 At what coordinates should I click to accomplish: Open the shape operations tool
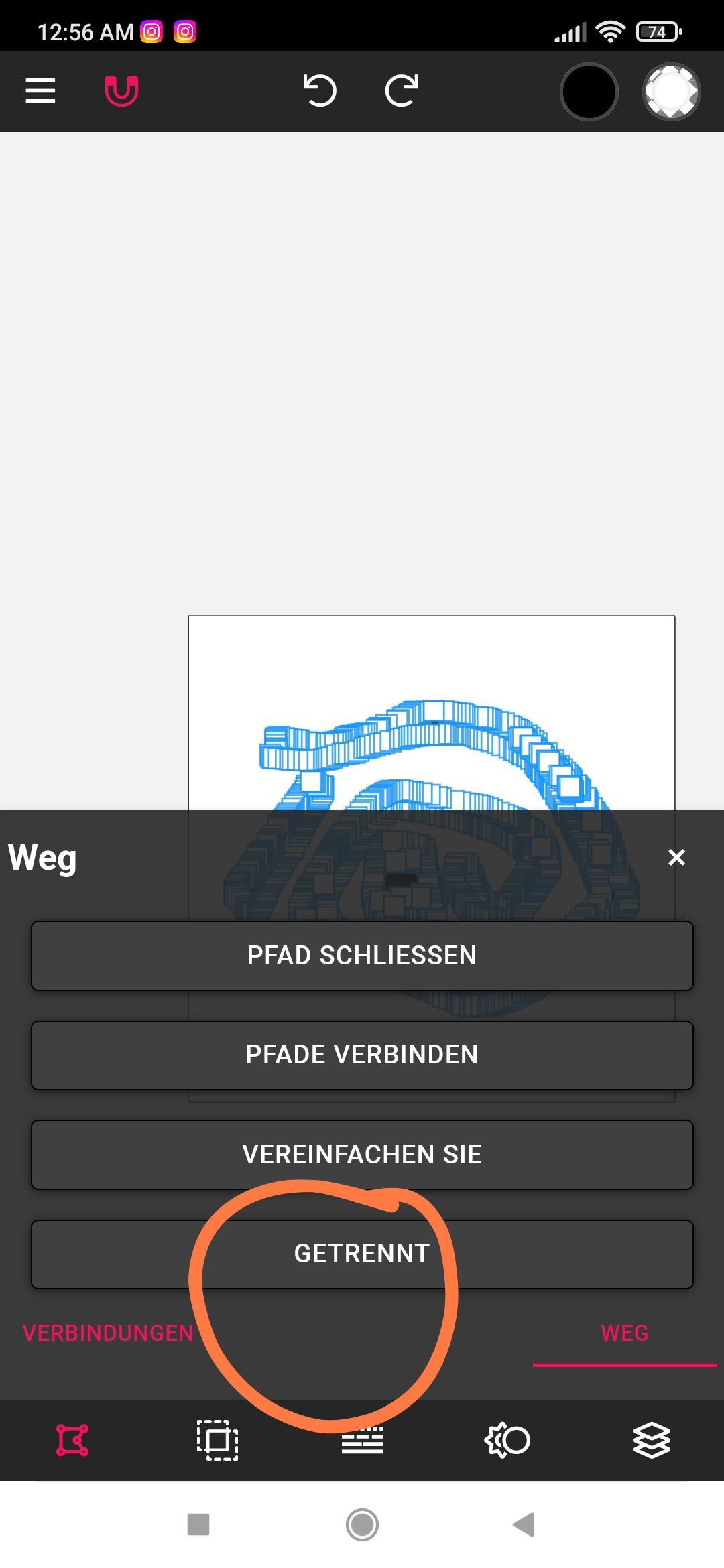tap(507, 1440)
